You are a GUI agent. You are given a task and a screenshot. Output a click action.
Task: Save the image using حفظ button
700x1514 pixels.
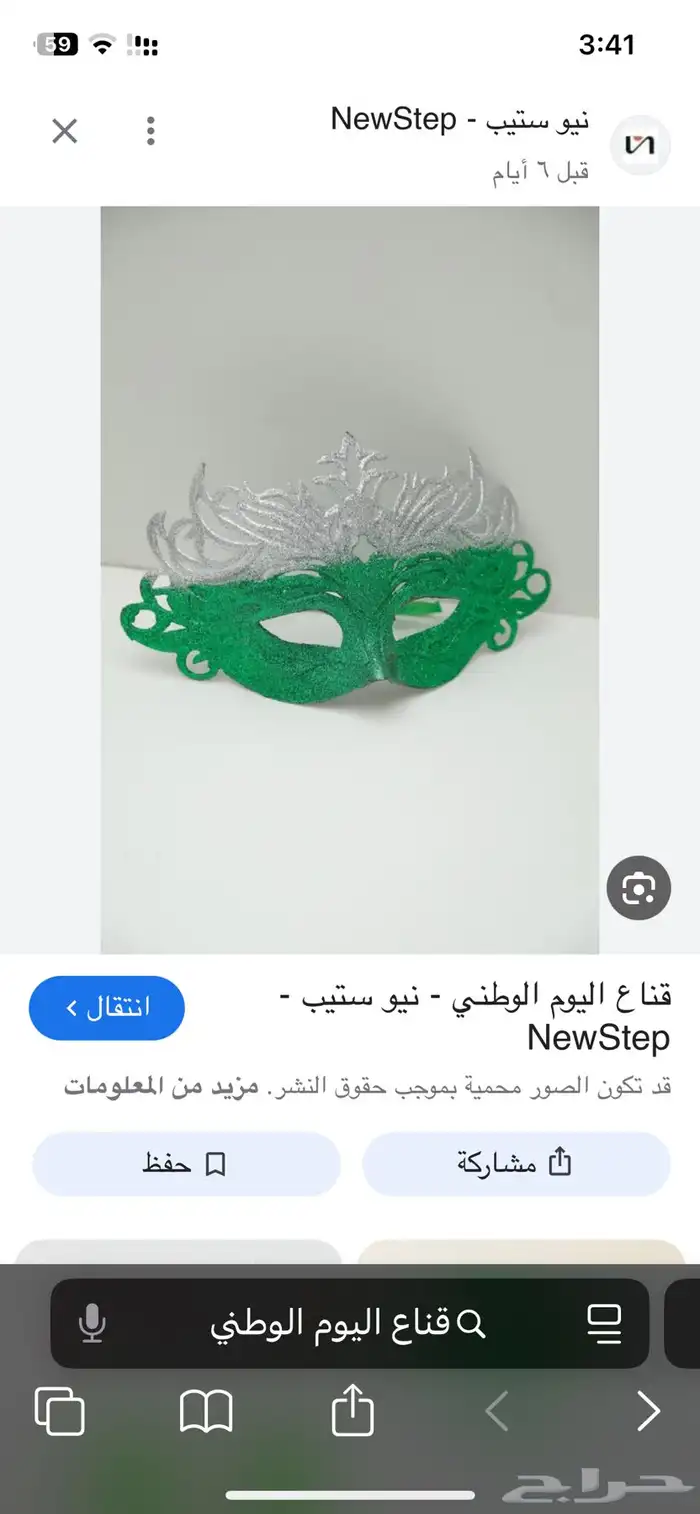(186, 1163)
